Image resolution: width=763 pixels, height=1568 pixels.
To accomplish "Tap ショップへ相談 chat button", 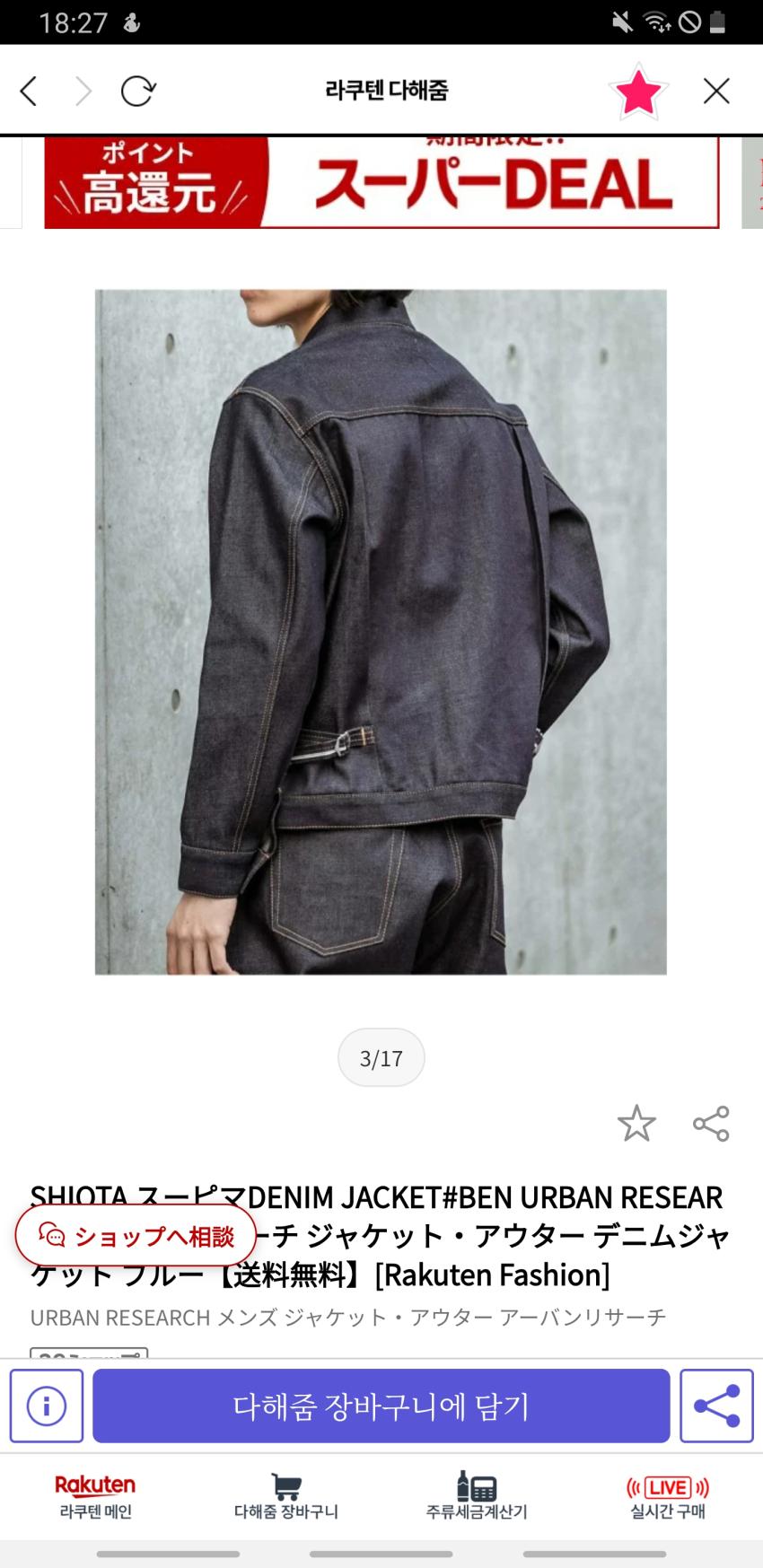I will click(x=136, y=1236).
